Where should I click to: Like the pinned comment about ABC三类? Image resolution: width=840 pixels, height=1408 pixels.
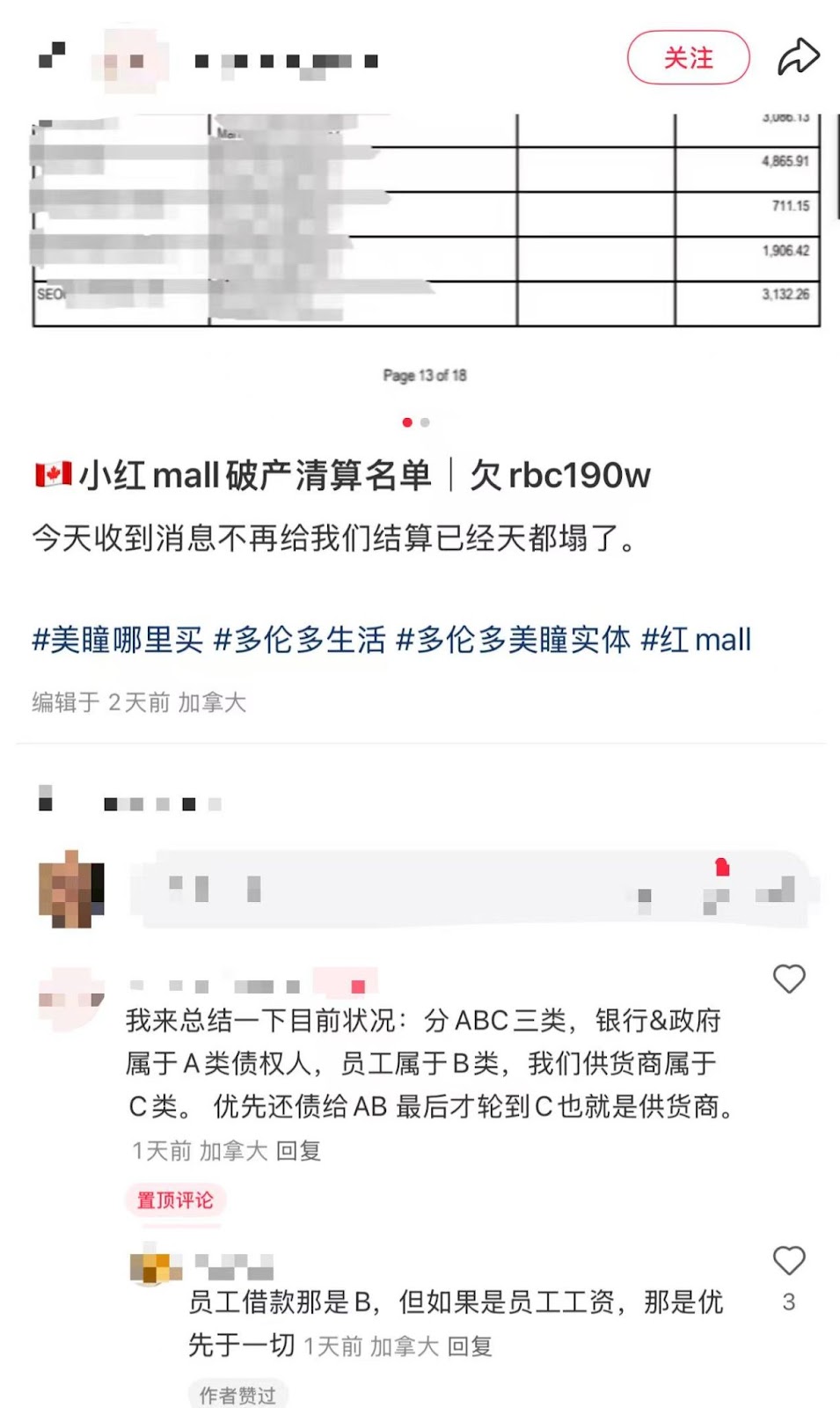(x=788, y=979)
